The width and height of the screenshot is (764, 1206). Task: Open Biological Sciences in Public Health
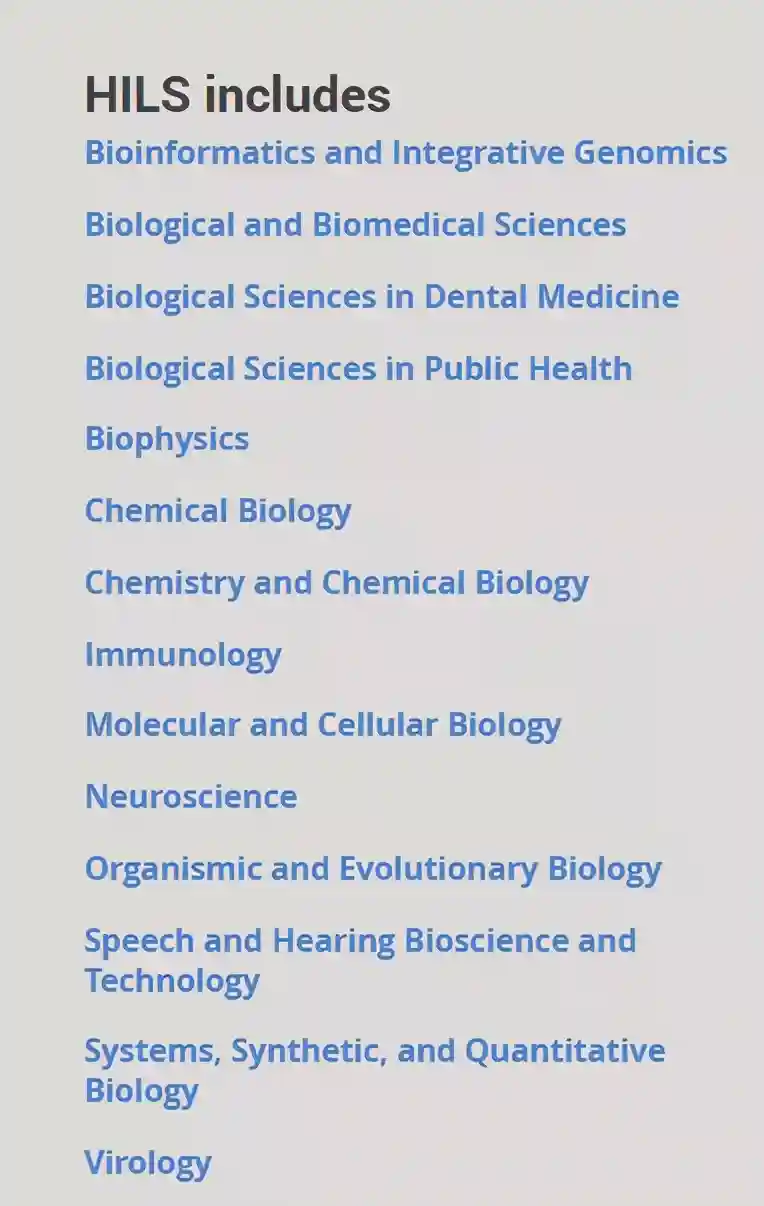coord(358,369)
